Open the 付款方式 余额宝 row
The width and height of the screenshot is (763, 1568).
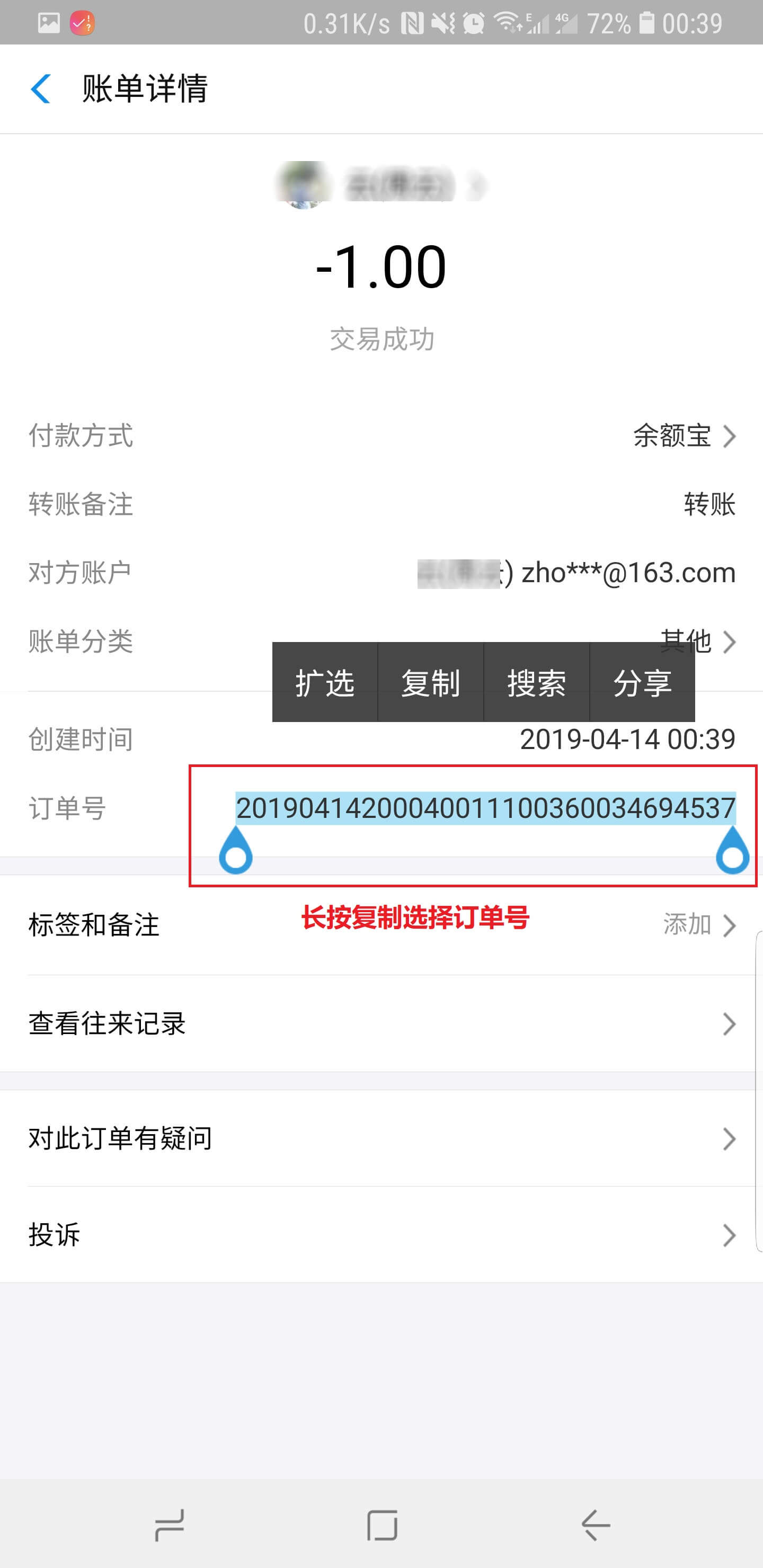[381, 436]
